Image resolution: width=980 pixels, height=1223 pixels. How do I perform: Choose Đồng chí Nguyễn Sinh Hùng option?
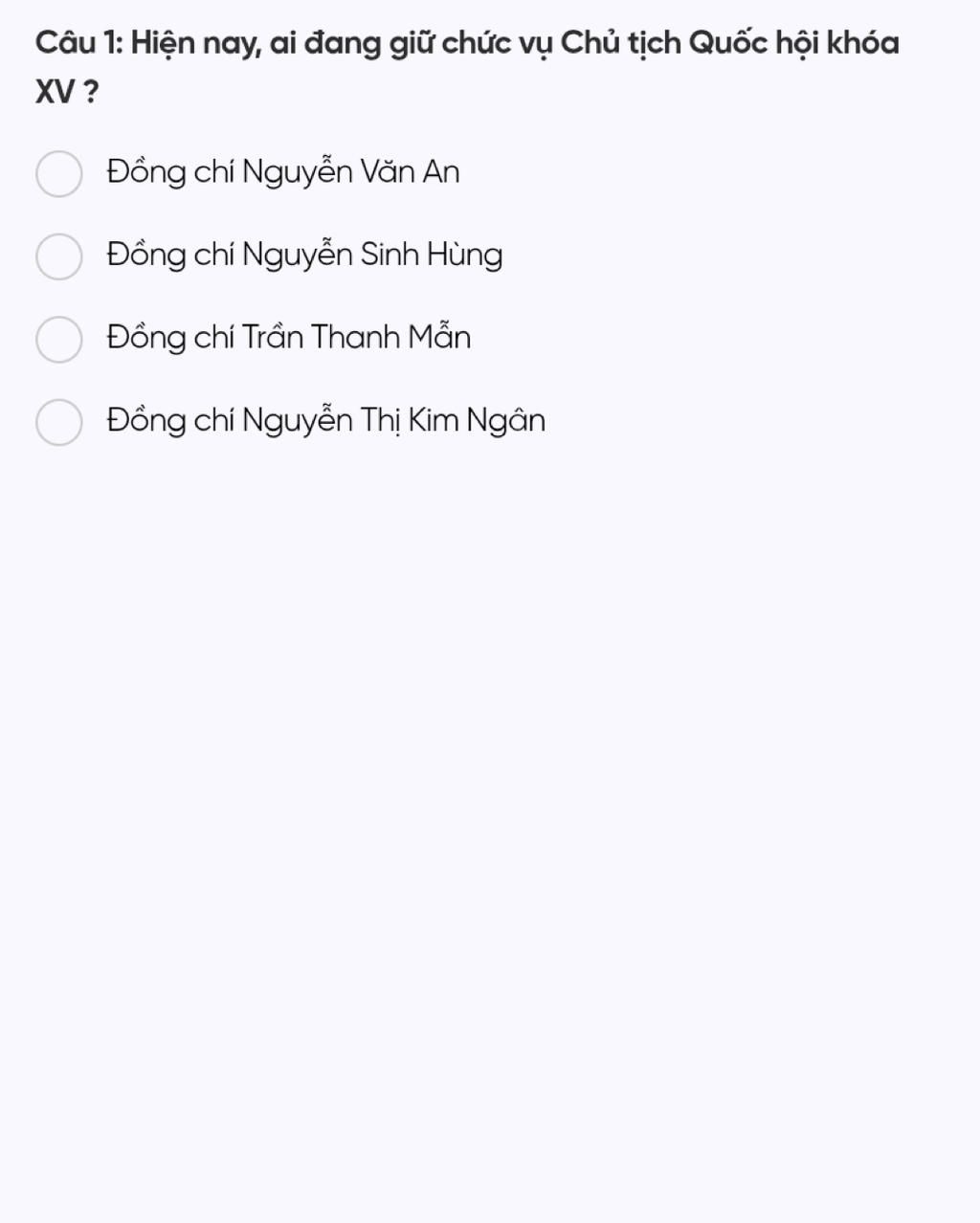[59, 256]
